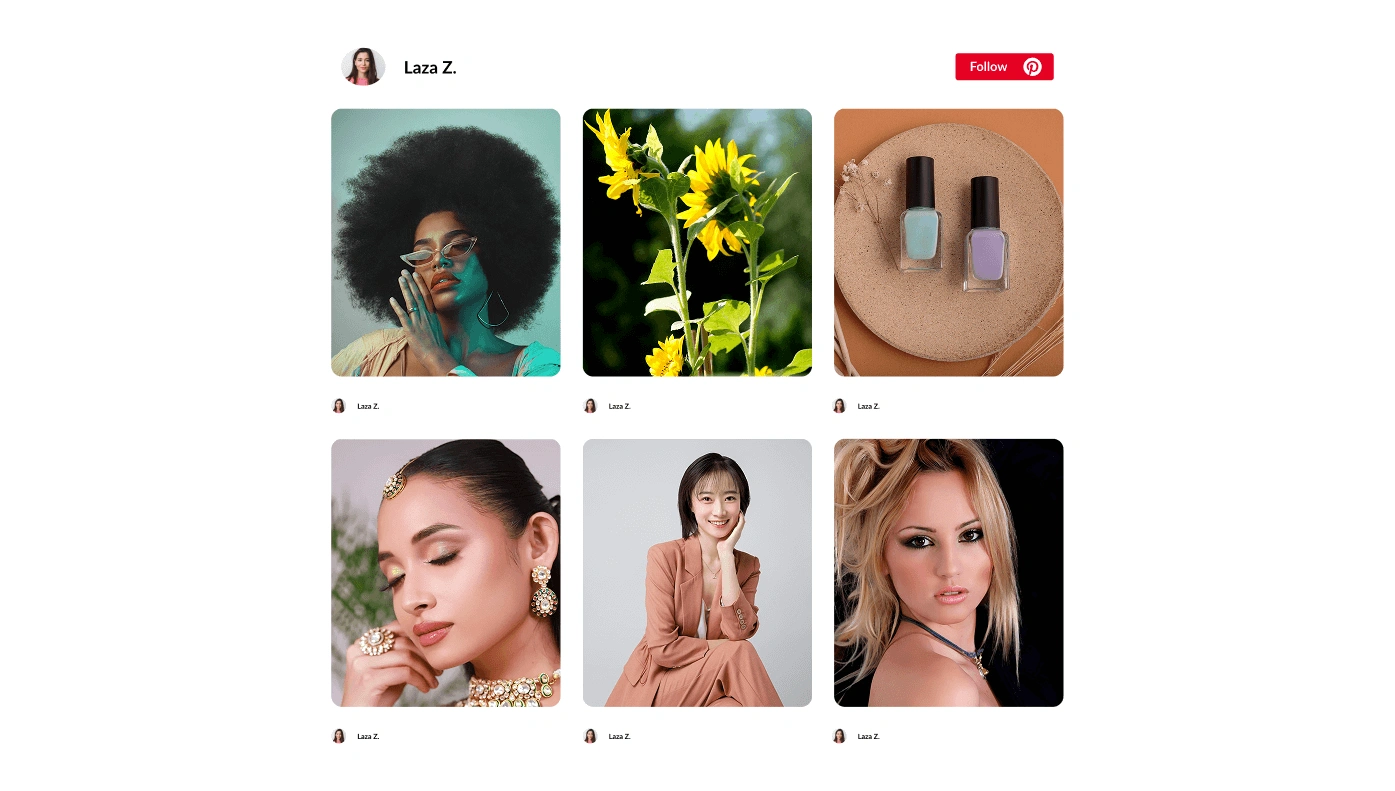View the blonde woman portrait pin
This screenshot has width=1395, height=791.
coord(948,573)
